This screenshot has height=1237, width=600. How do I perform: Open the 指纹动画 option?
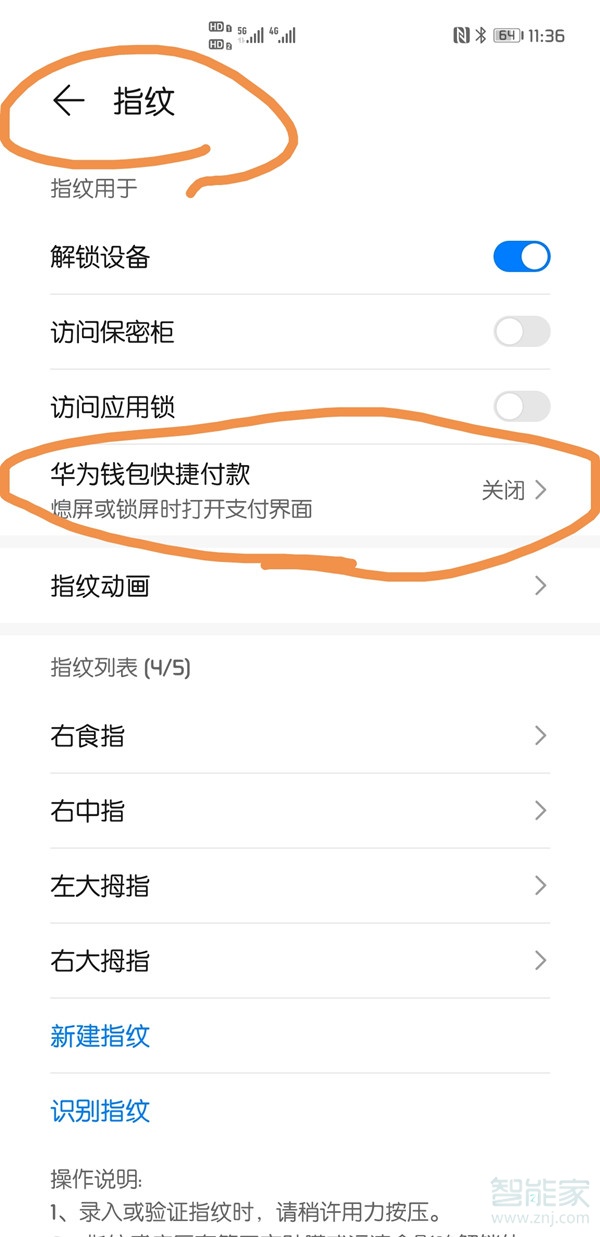300,586
